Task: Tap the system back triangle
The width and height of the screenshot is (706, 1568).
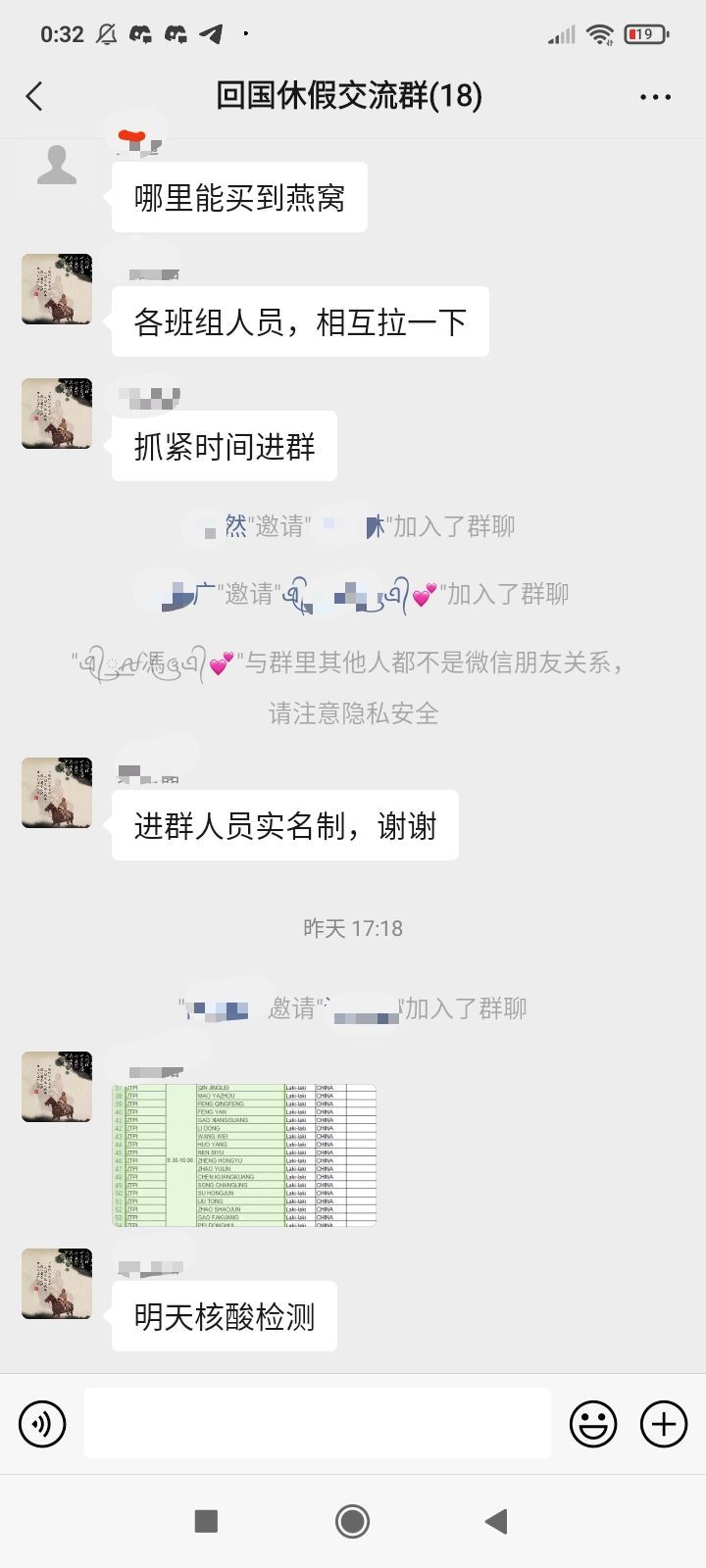Action: tap(496, 1521)
